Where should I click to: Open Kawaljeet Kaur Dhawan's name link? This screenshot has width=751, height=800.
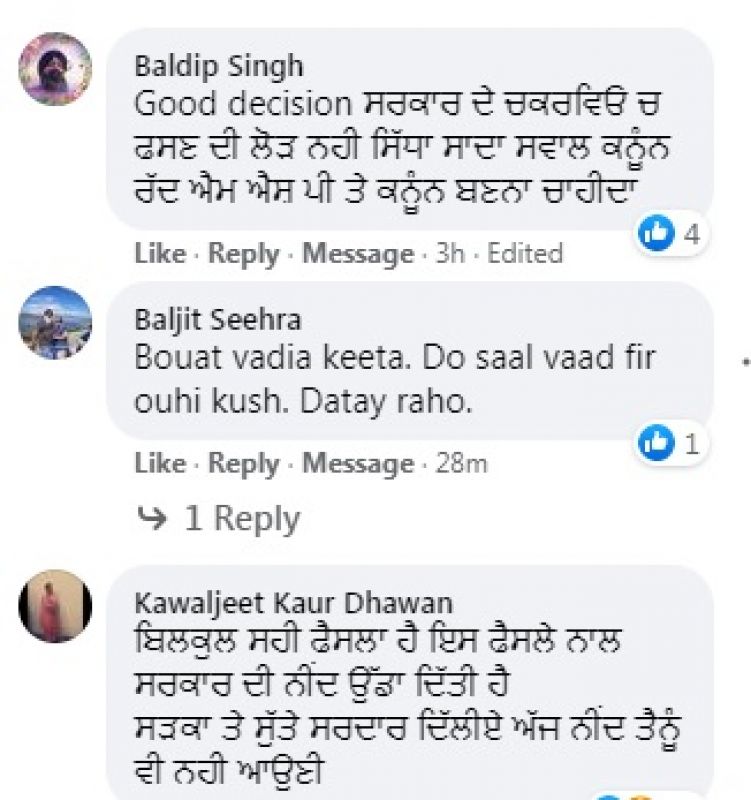(292, 603)
